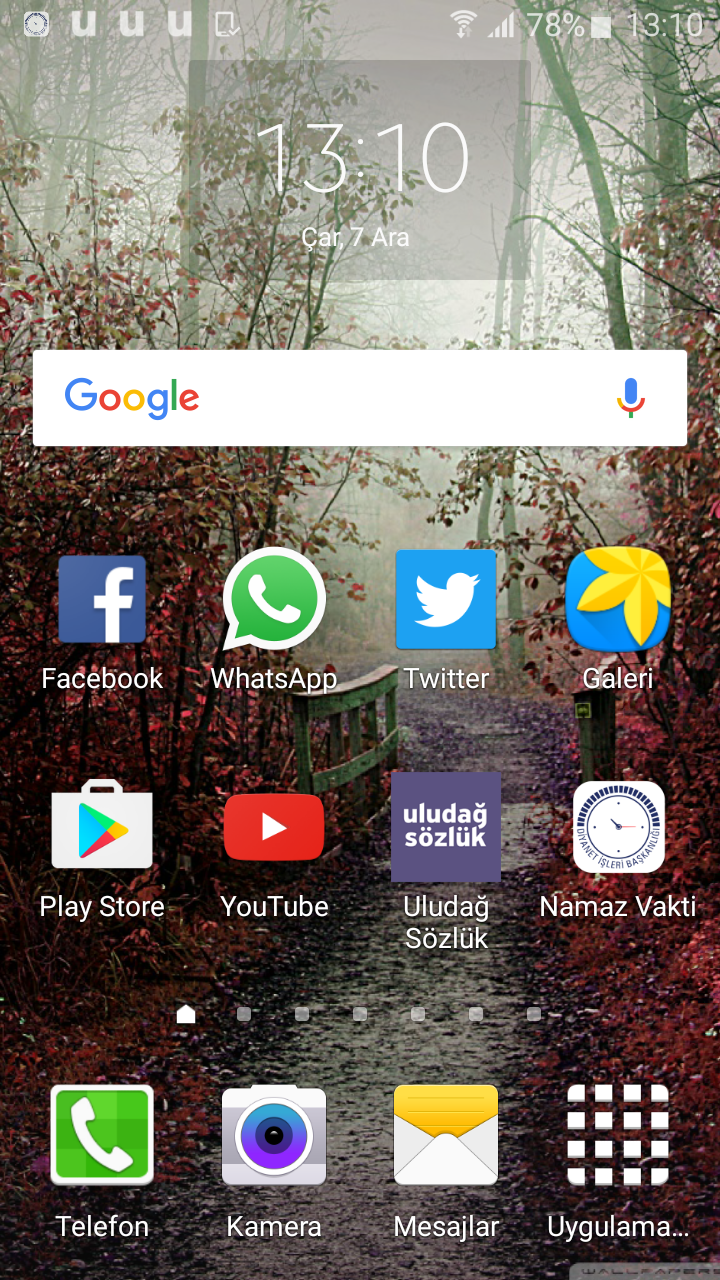Open YouTube
This screenshot has width=720, height=1280.
274,827
